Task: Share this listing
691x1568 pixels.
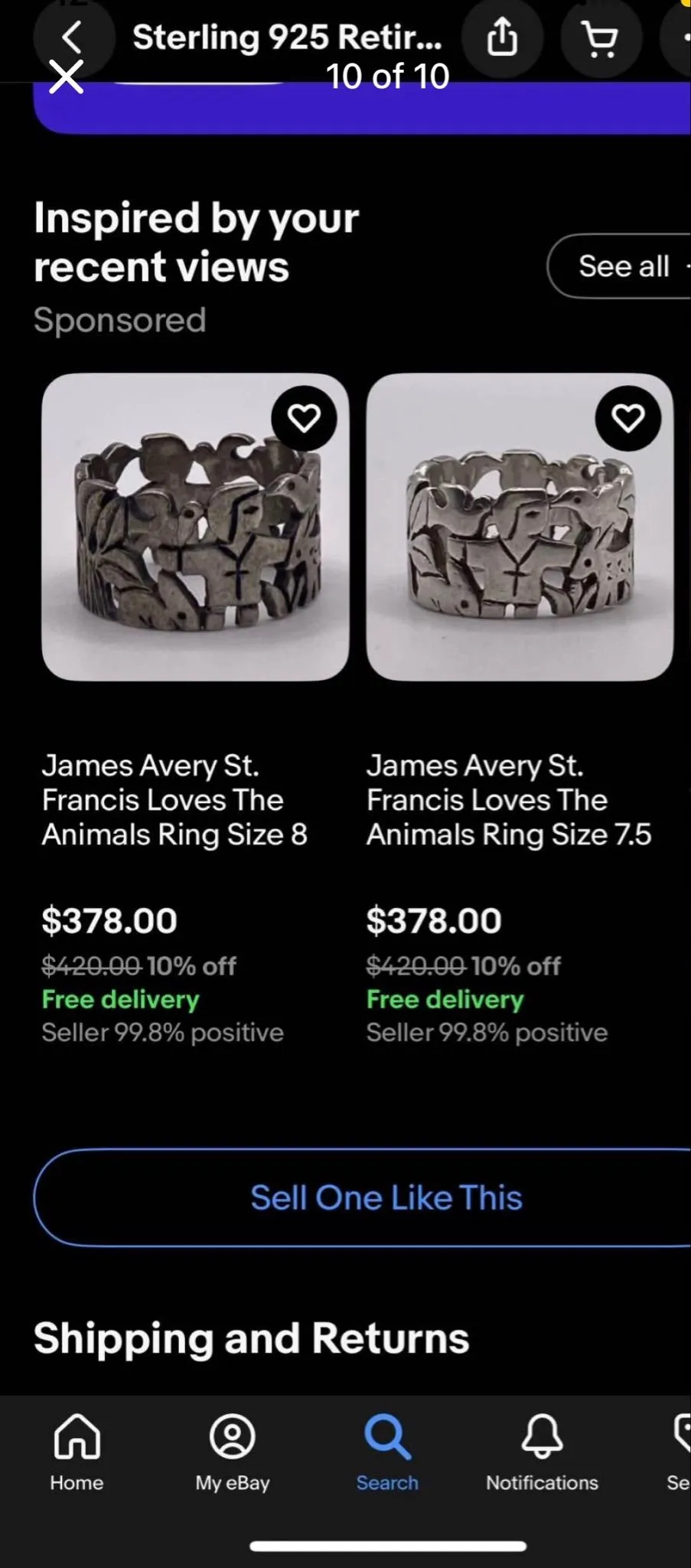Action: (x=503, y=37)
